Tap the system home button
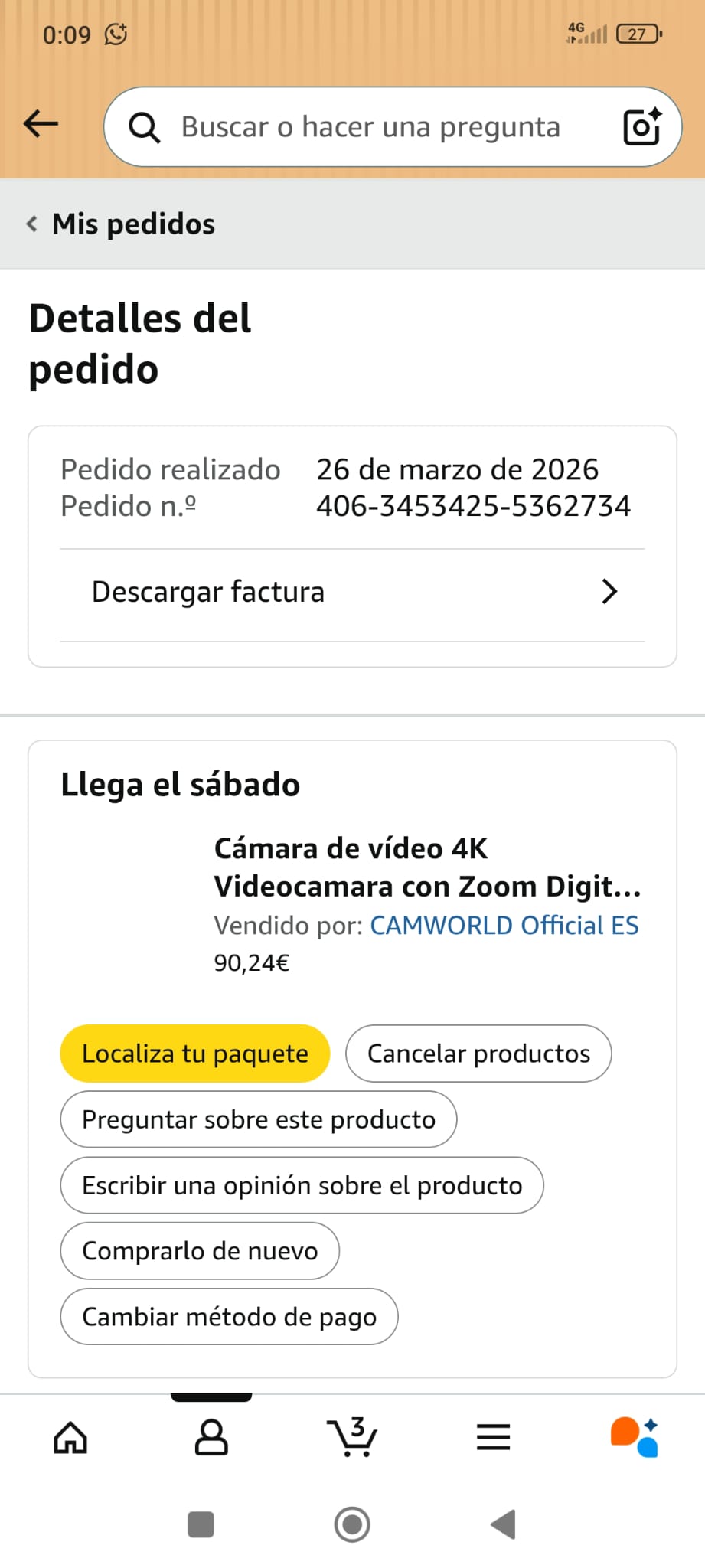This screenshot has width=705, height=1568. click(352, 1524)
